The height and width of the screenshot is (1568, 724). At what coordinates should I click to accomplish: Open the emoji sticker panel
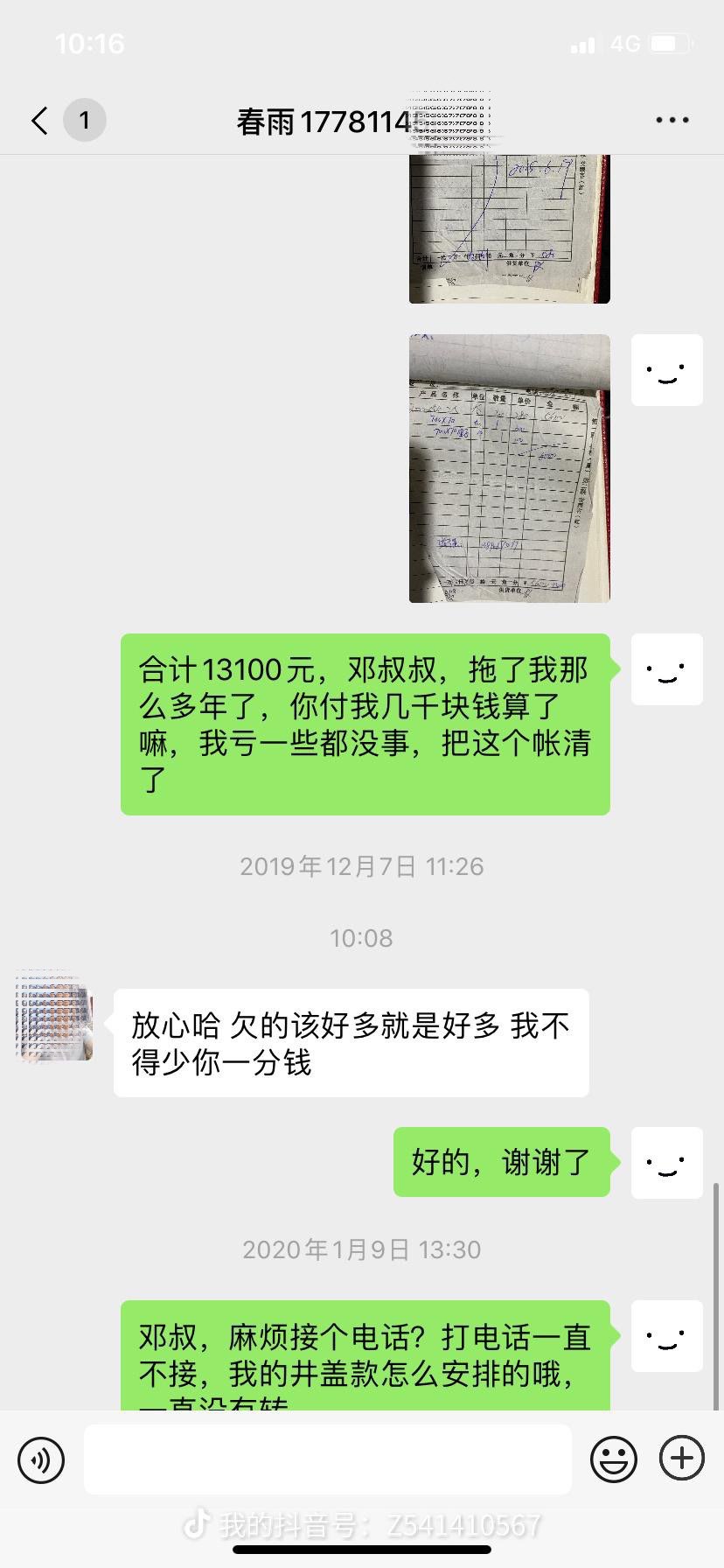[613, 1459]
